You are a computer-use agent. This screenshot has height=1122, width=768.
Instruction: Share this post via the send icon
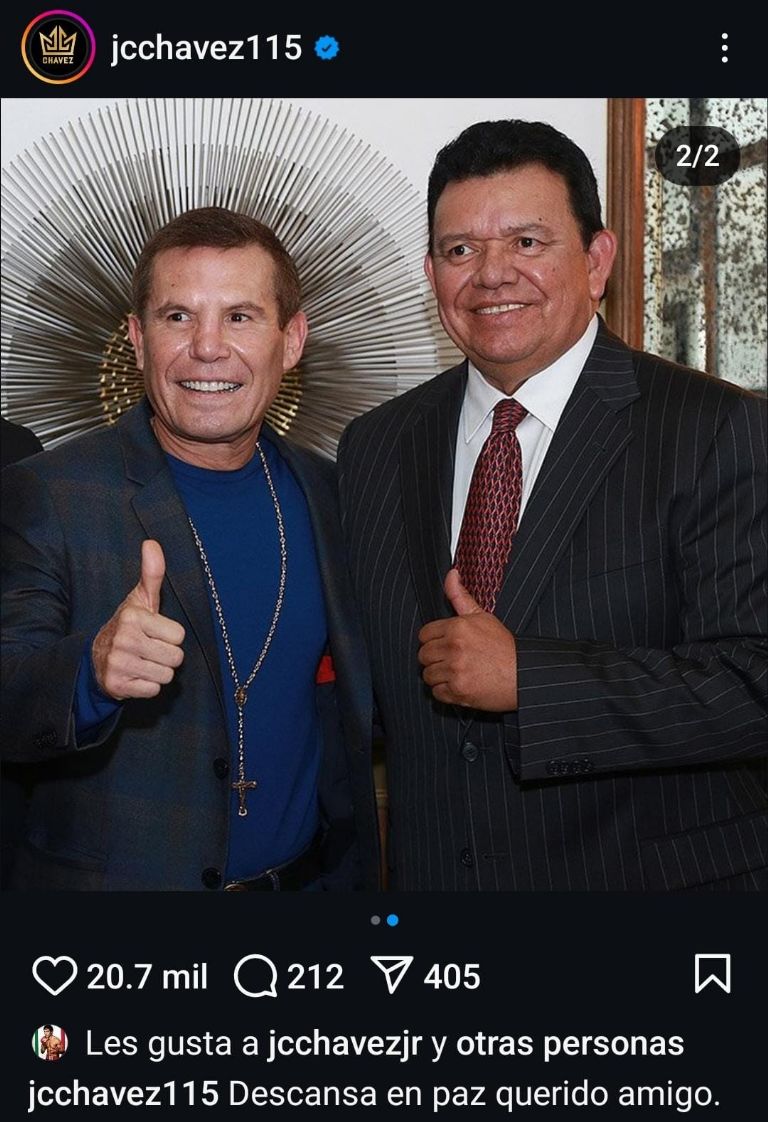(390, 976)
